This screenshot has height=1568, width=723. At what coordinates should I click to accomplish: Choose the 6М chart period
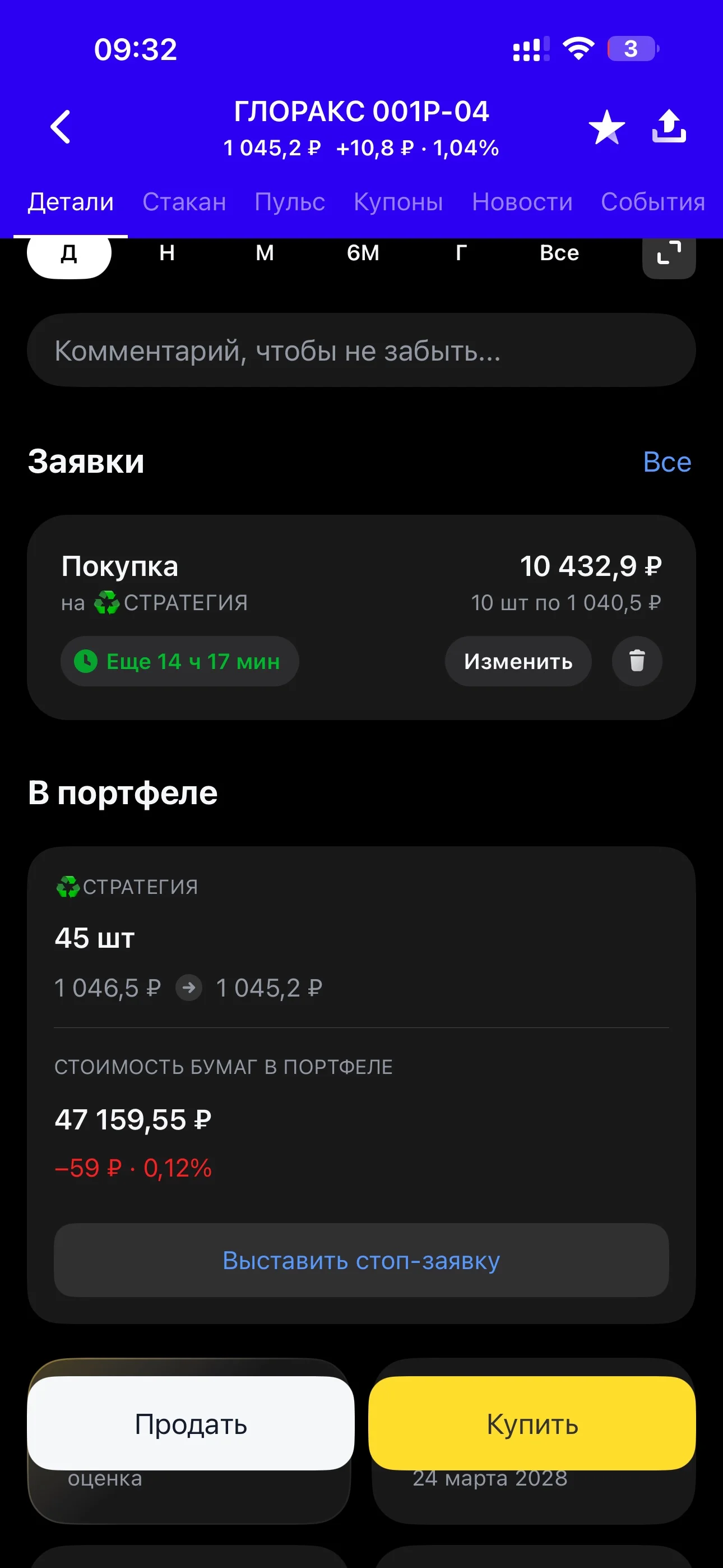click(x=363, y=252)
